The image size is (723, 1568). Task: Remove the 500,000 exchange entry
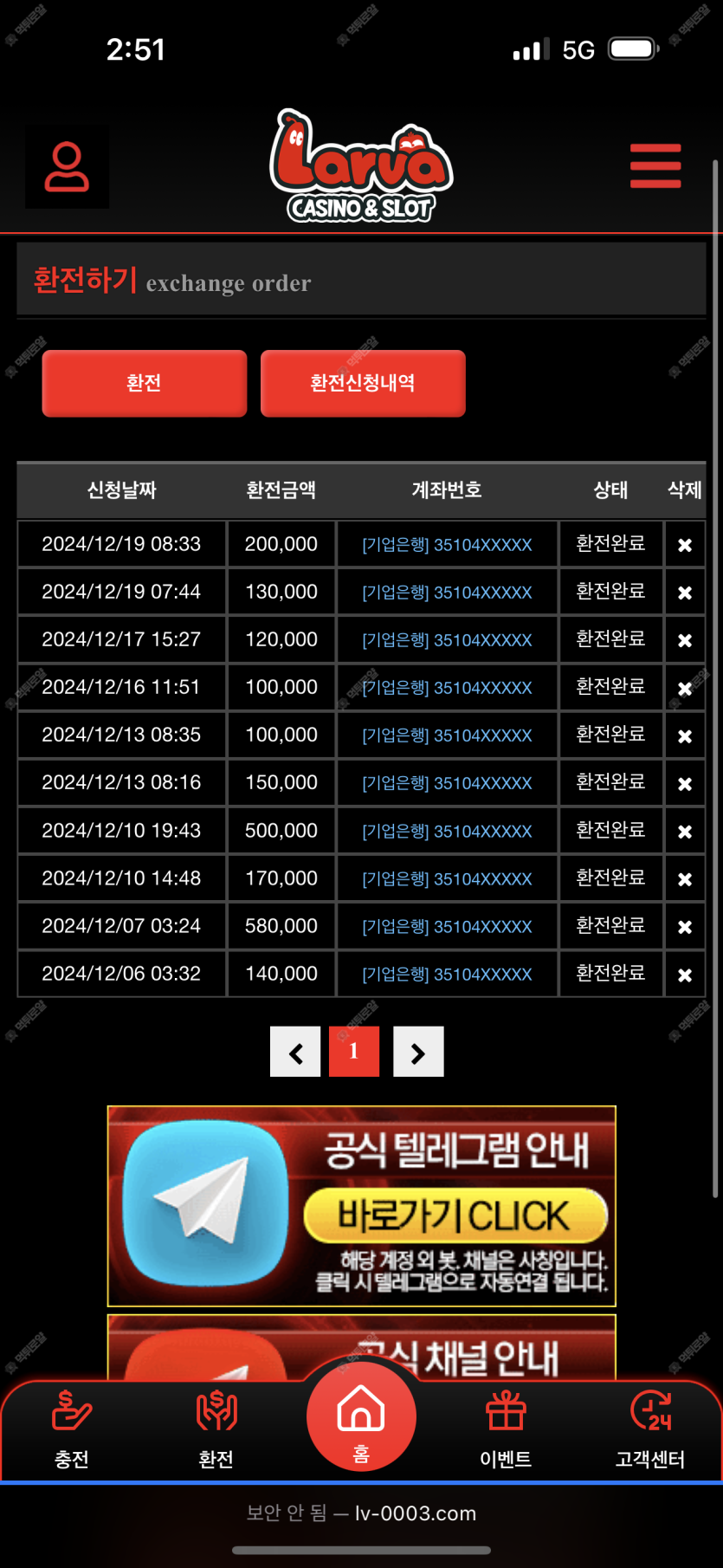684,832
